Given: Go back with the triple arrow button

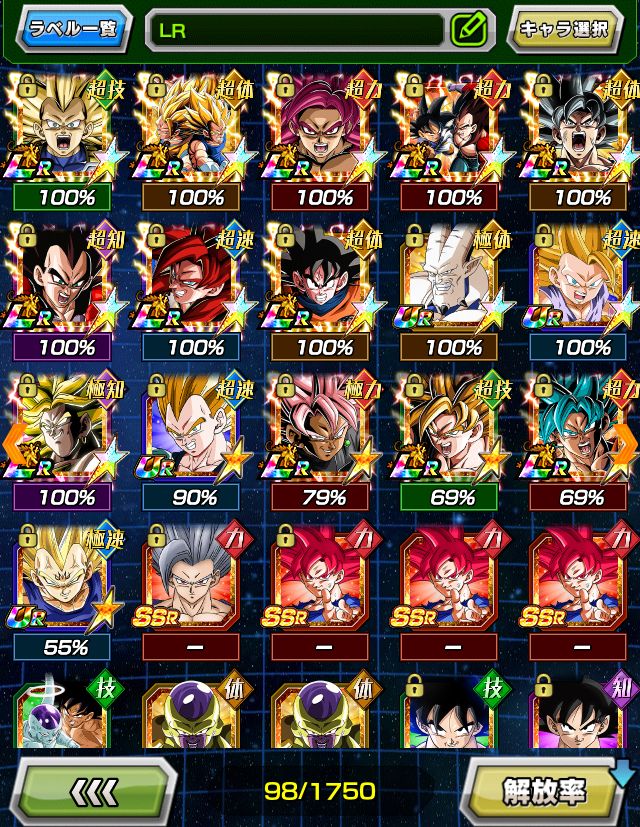Looking at the screenshot, I should pos(96,791).
